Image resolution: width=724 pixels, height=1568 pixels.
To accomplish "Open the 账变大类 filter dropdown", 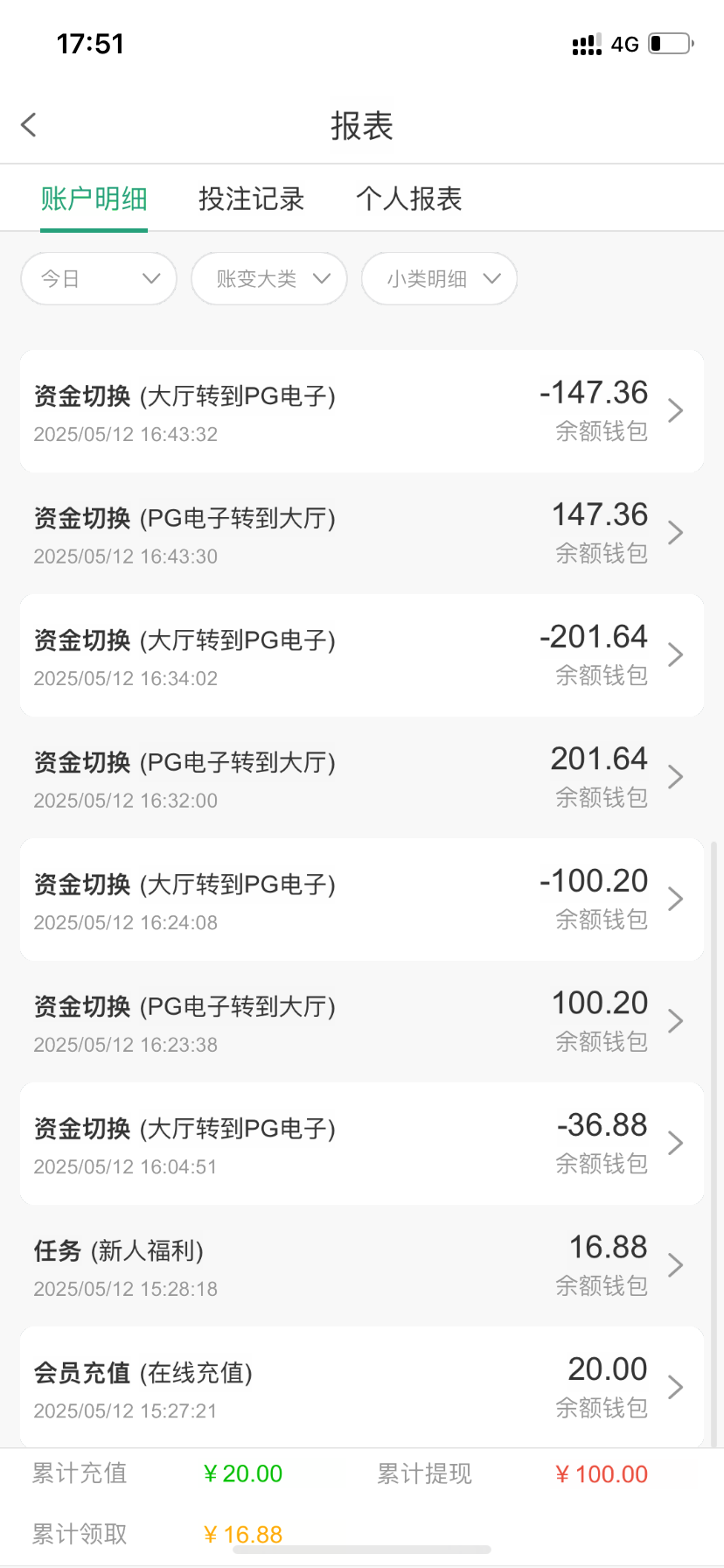I will click(269, 279).
